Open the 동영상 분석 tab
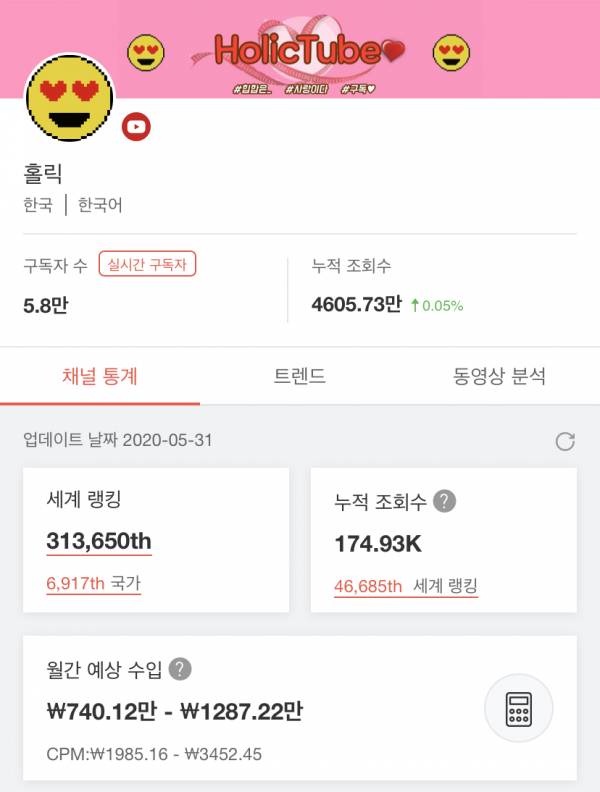 (x=500, y=377)
